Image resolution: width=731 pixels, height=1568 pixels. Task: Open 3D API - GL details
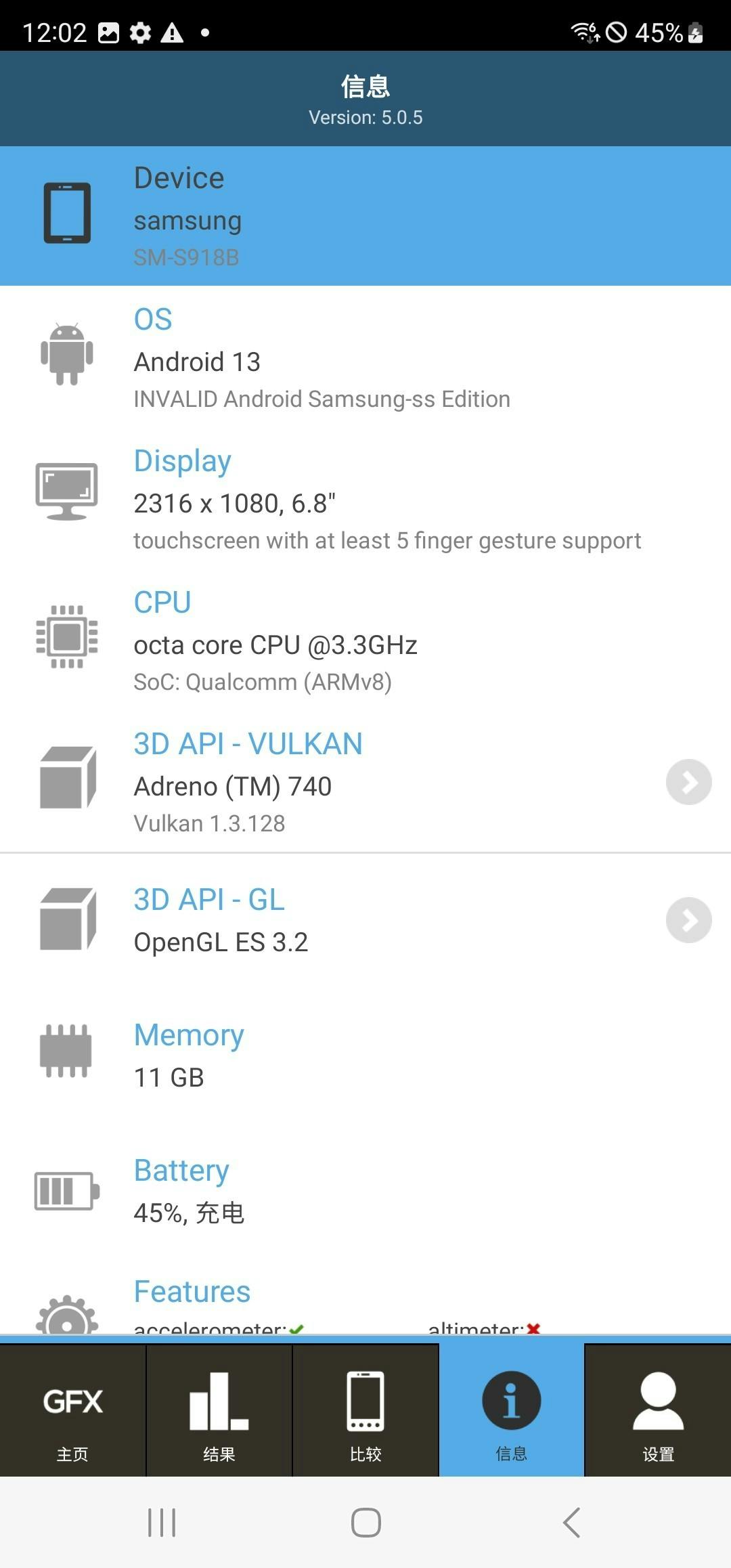coord(688,920)
